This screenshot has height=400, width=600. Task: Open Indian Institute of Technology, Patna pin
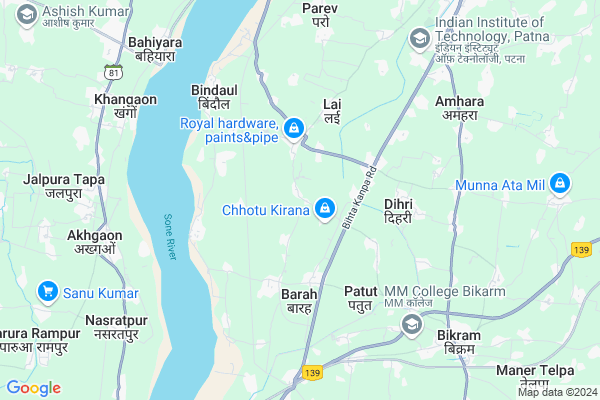[x=420, y=38]
